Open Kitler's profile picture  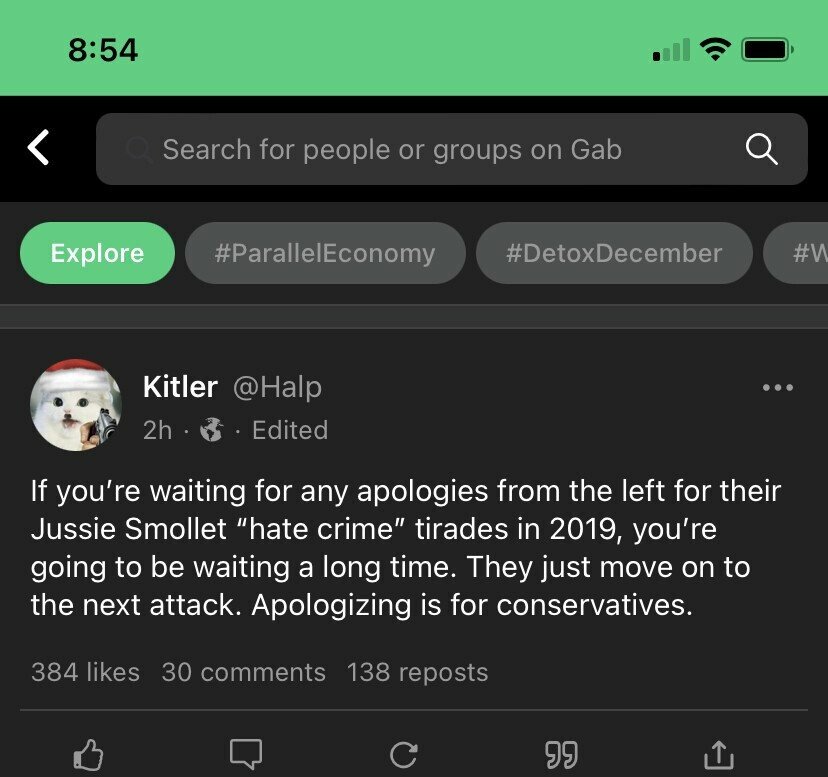click(x=76, y=404)
